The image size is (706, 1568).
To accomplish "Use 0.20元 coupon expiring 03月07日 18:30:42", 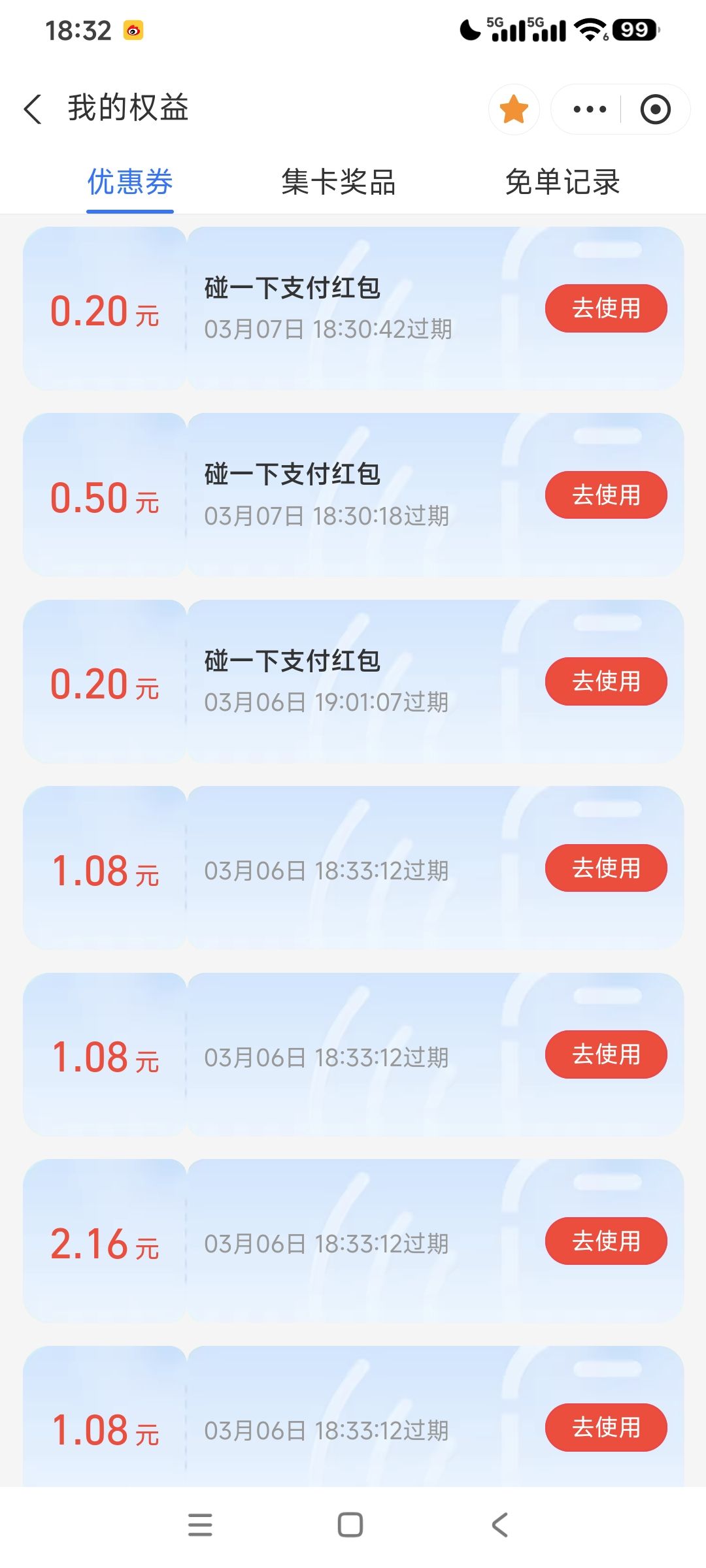I will tap(606, 308).
